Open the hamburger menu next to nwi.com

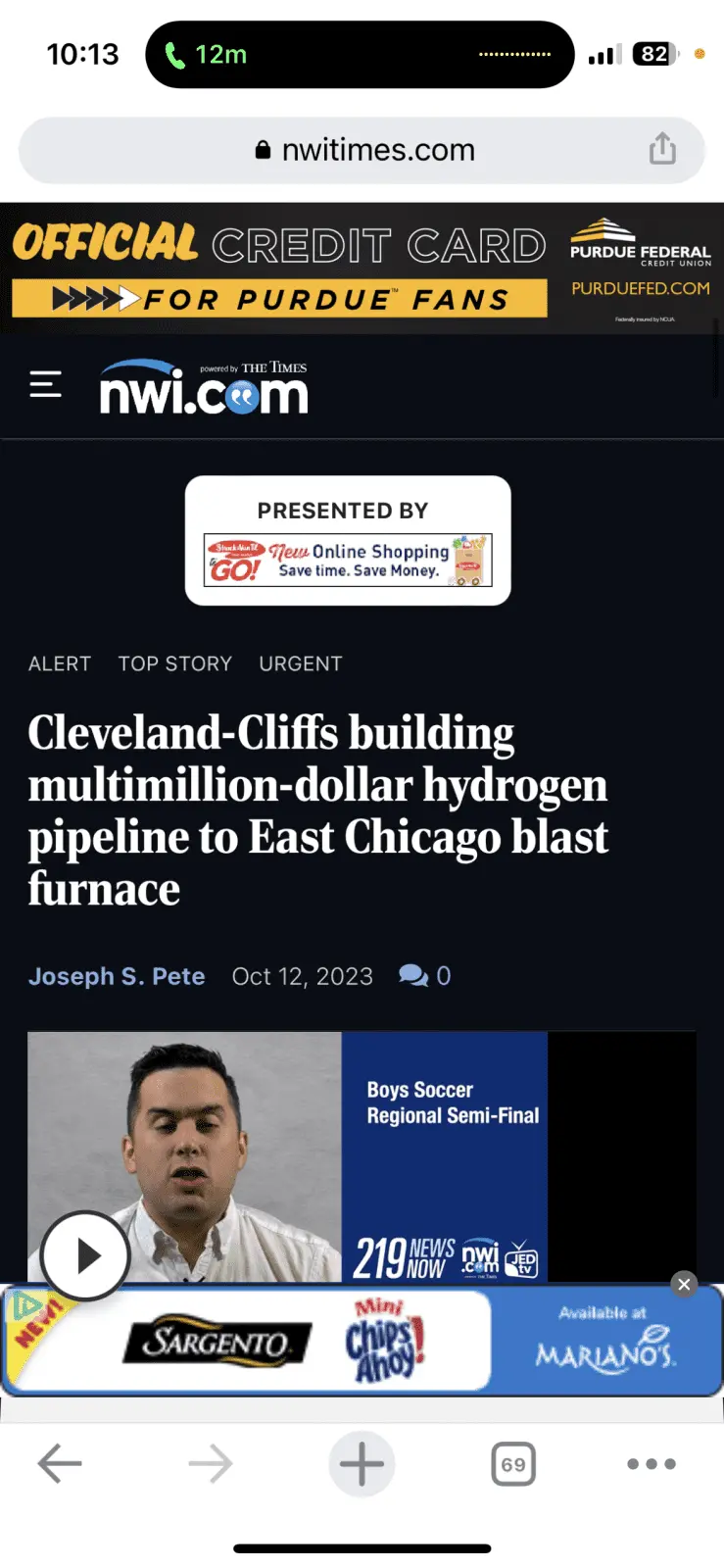tap(45, 384)
